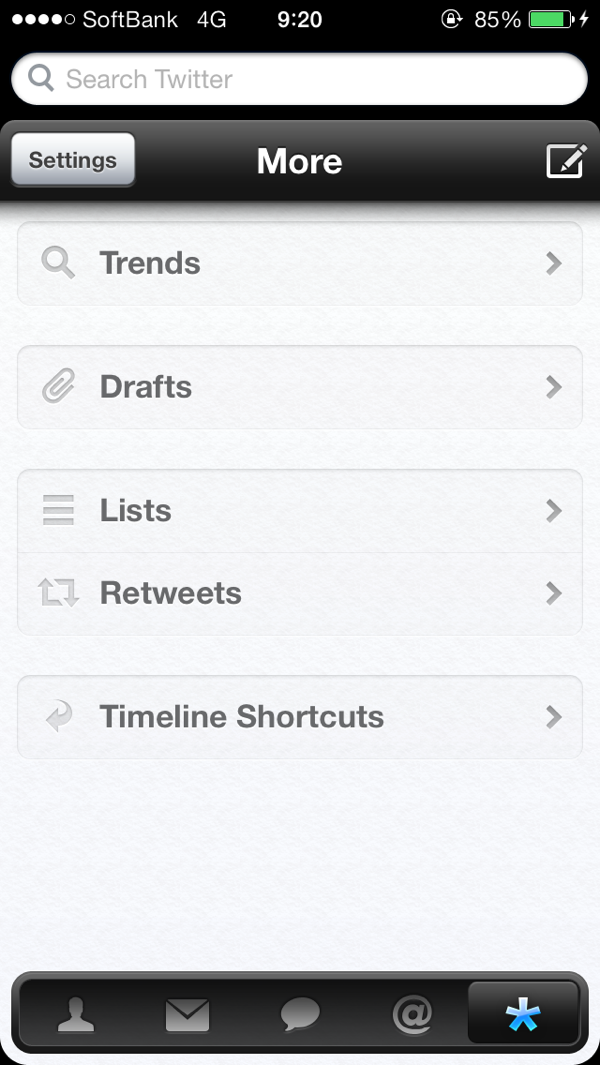Open Drafts
Image resolution: width=600 pixels, height=1065 pixels.
tap(300, 387)
